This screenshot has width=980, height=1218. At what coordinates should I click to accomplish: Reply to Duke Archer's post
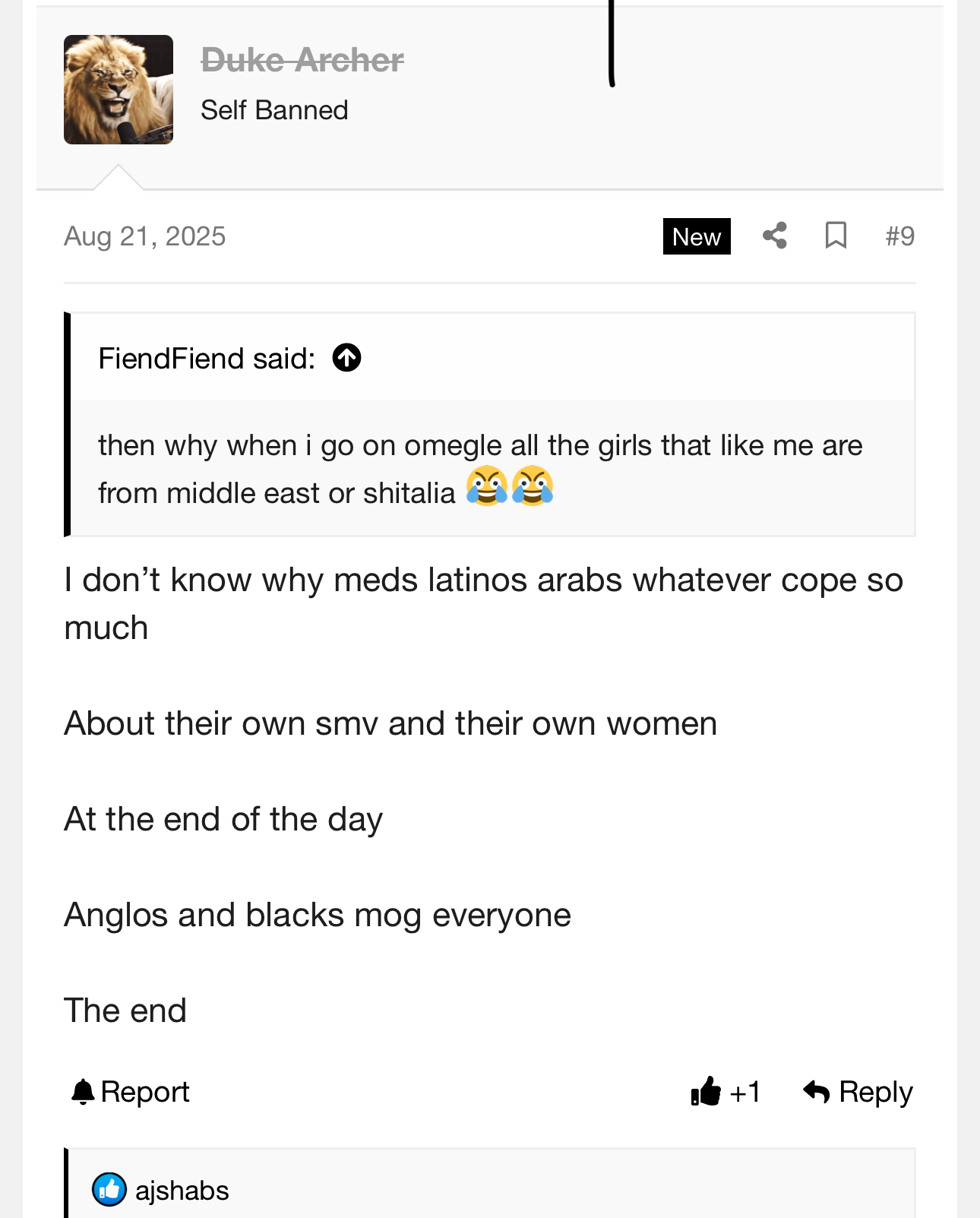pyautogui.click(x=858, y=1092)
